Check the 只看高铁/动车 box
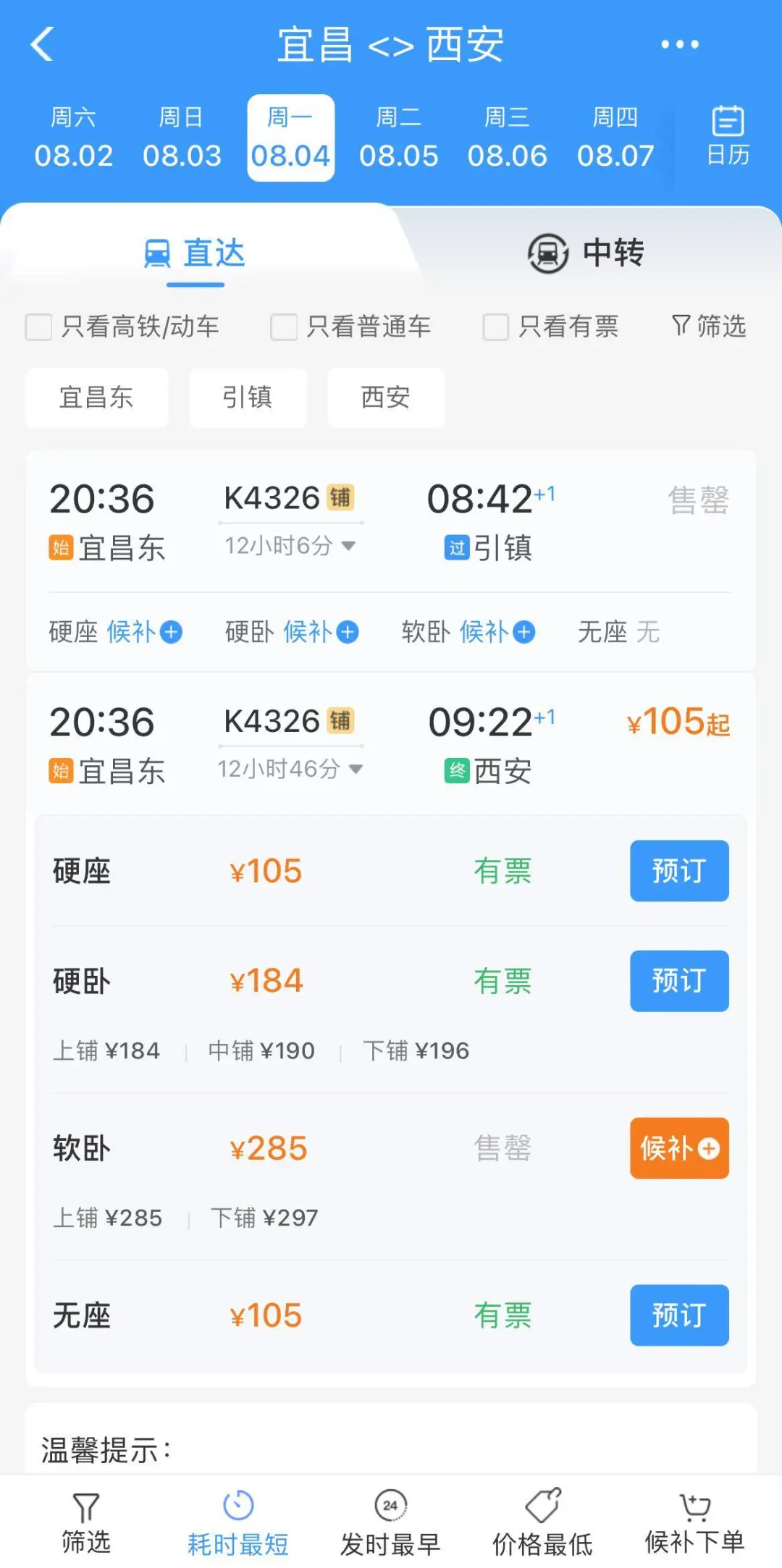Image resolution: width=782 pixels, height=1568 pixels. click(39, 326)
